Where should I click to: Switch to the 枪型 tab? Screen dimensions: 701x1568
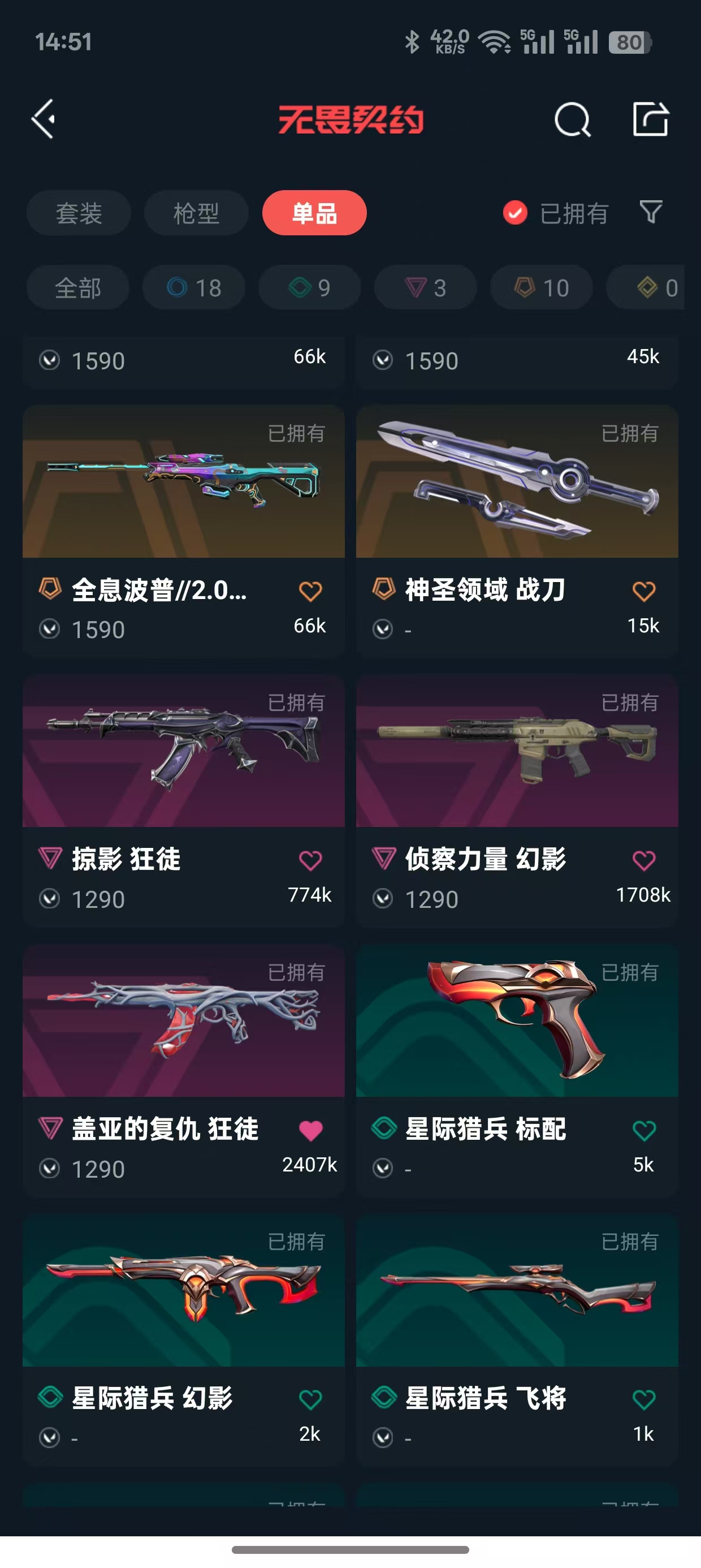(196, 213)
